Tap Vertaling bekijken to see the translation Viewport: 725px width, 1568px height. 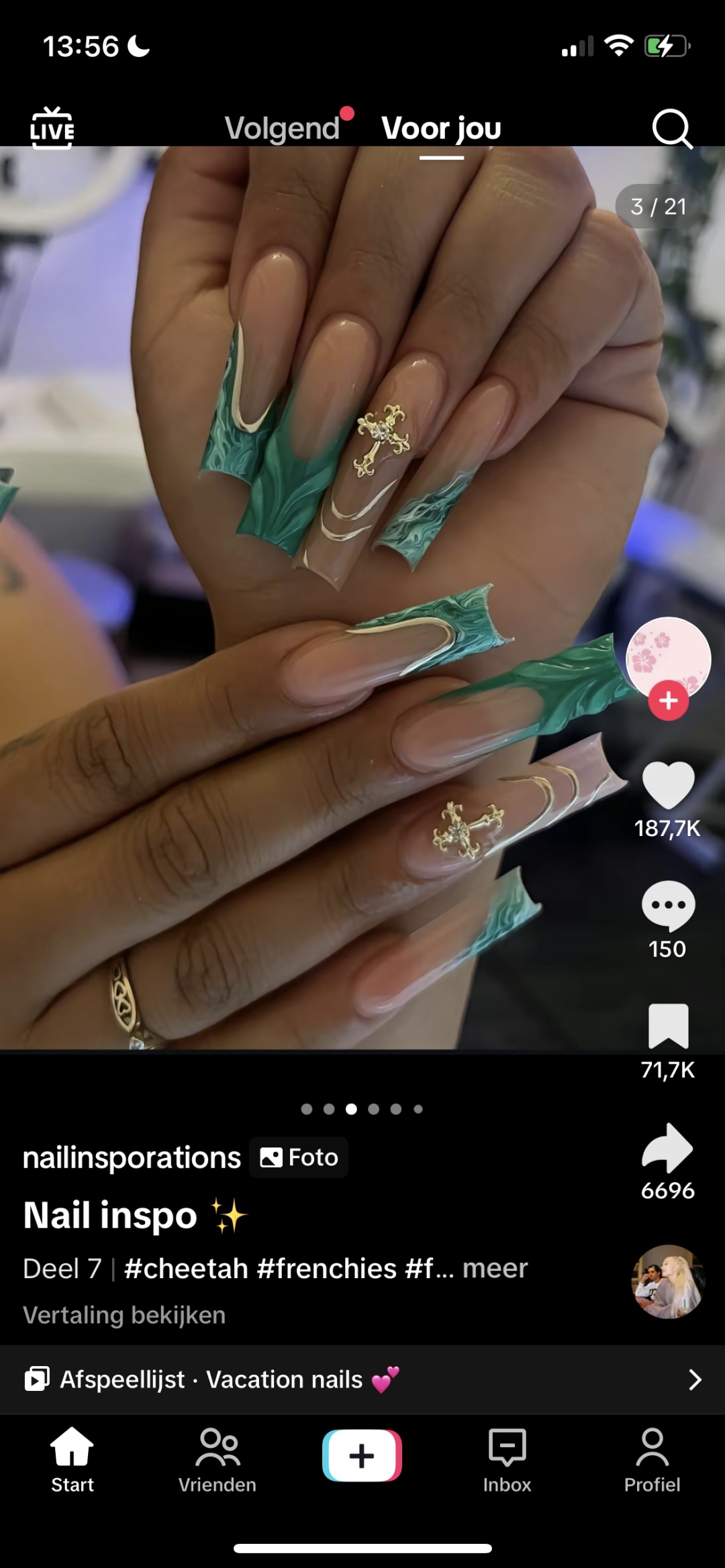click(x=124, y=1315)
